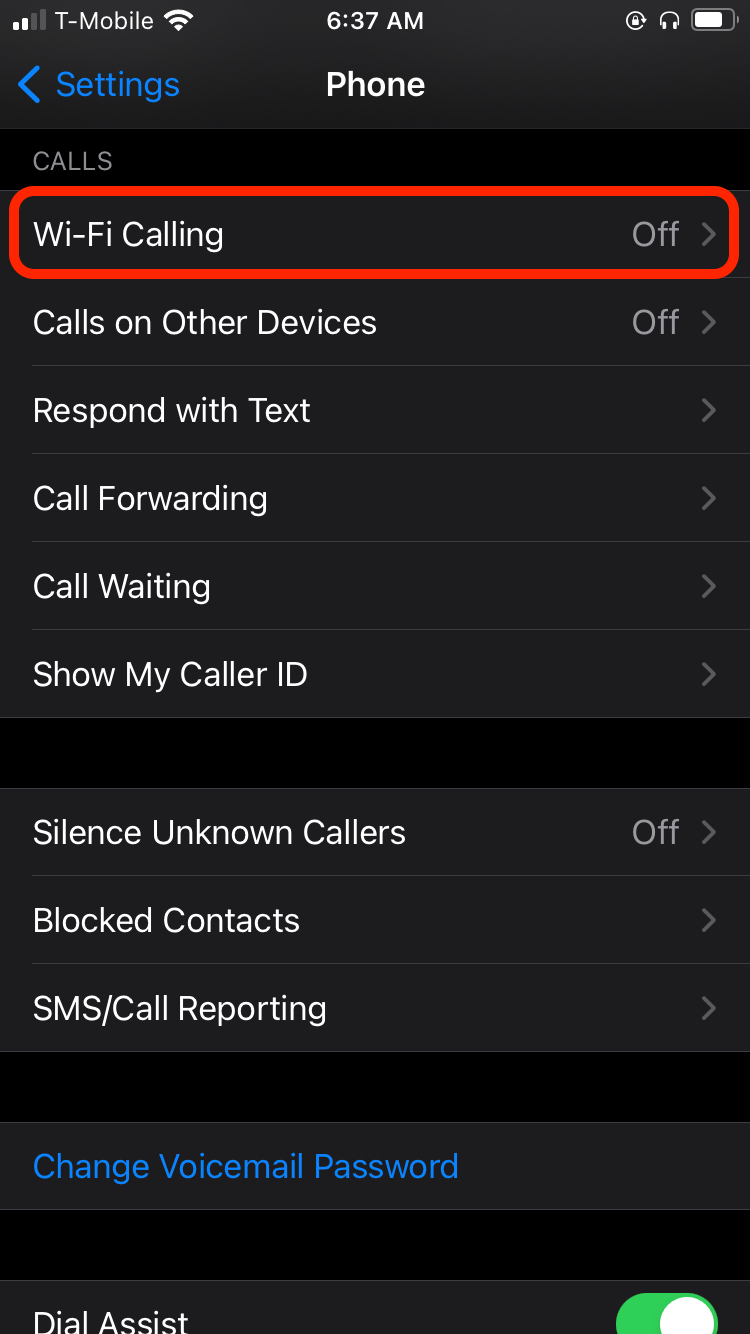750x1334 pixels.
Task: Open Call Forwarding settings
Action: tap(375, 499)
